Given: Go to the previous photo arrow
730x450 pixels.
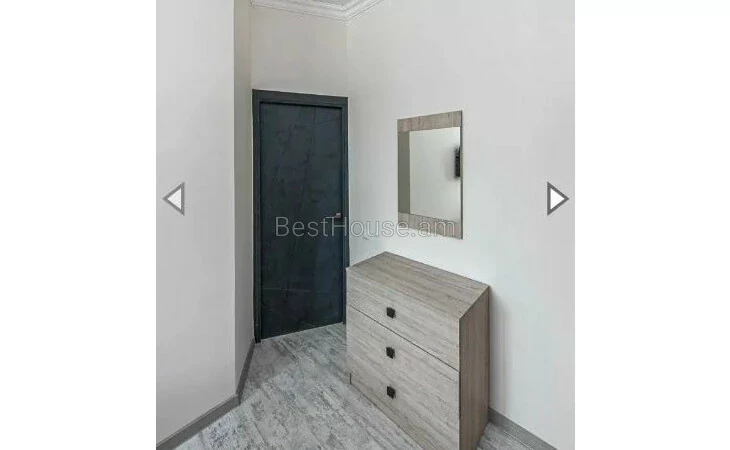Looking at the screenshot, I should point(174,198).
